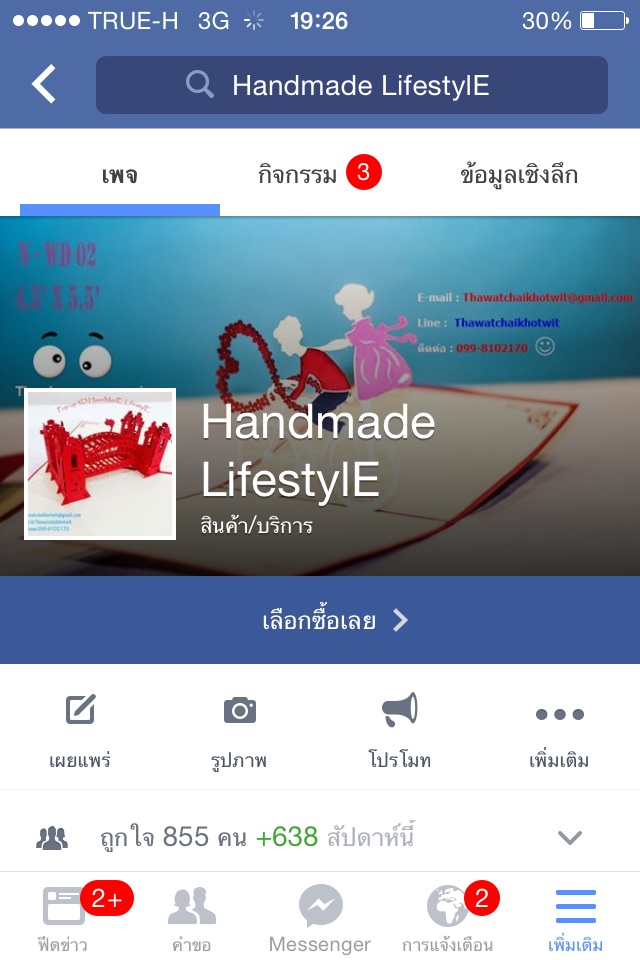Go back with the arrow icon
This screenshot has height=960, width=640.
point(45,85)
